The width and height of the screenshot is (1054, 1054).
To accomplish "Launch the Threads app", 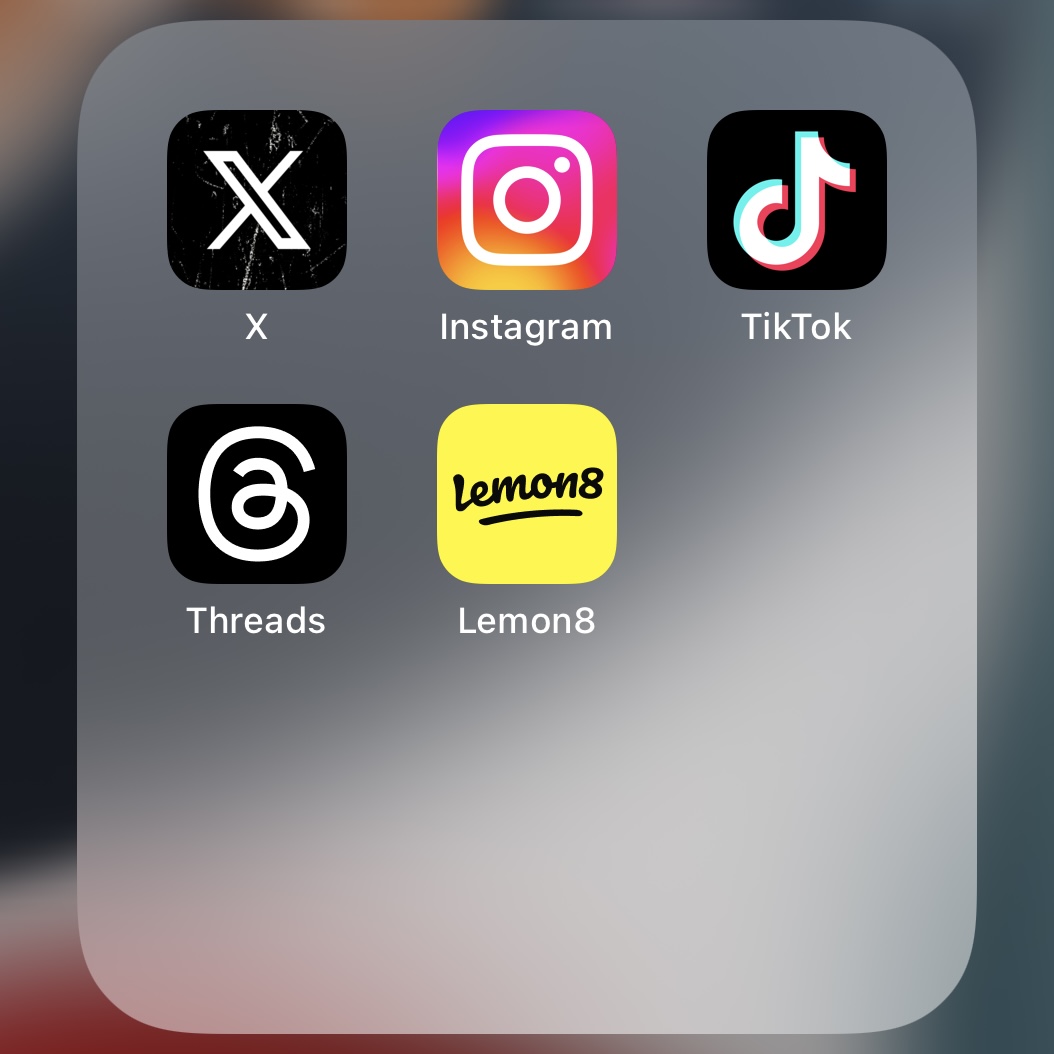I will [x=257, y=494].
